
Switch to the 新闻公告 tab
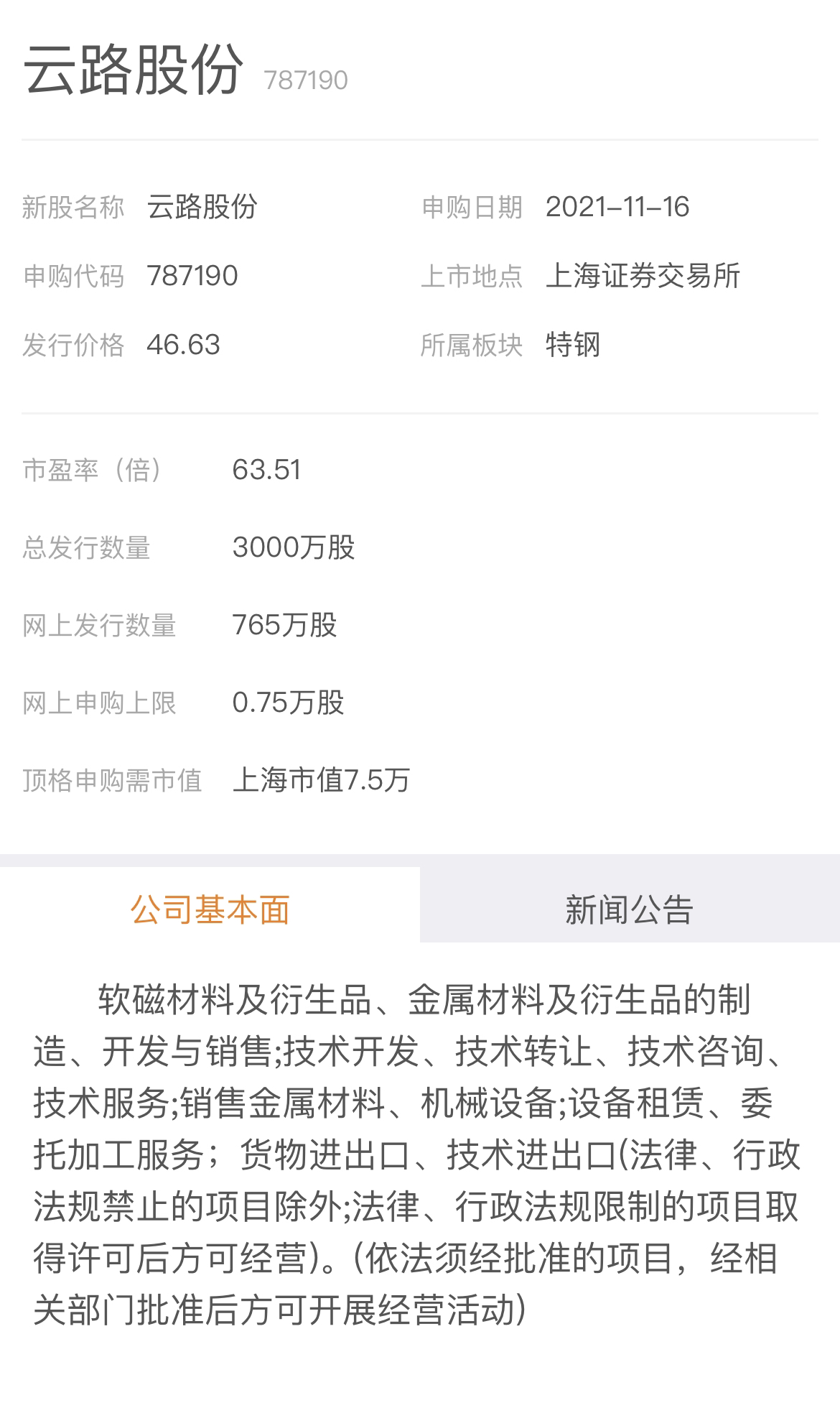tap(630, 909)
